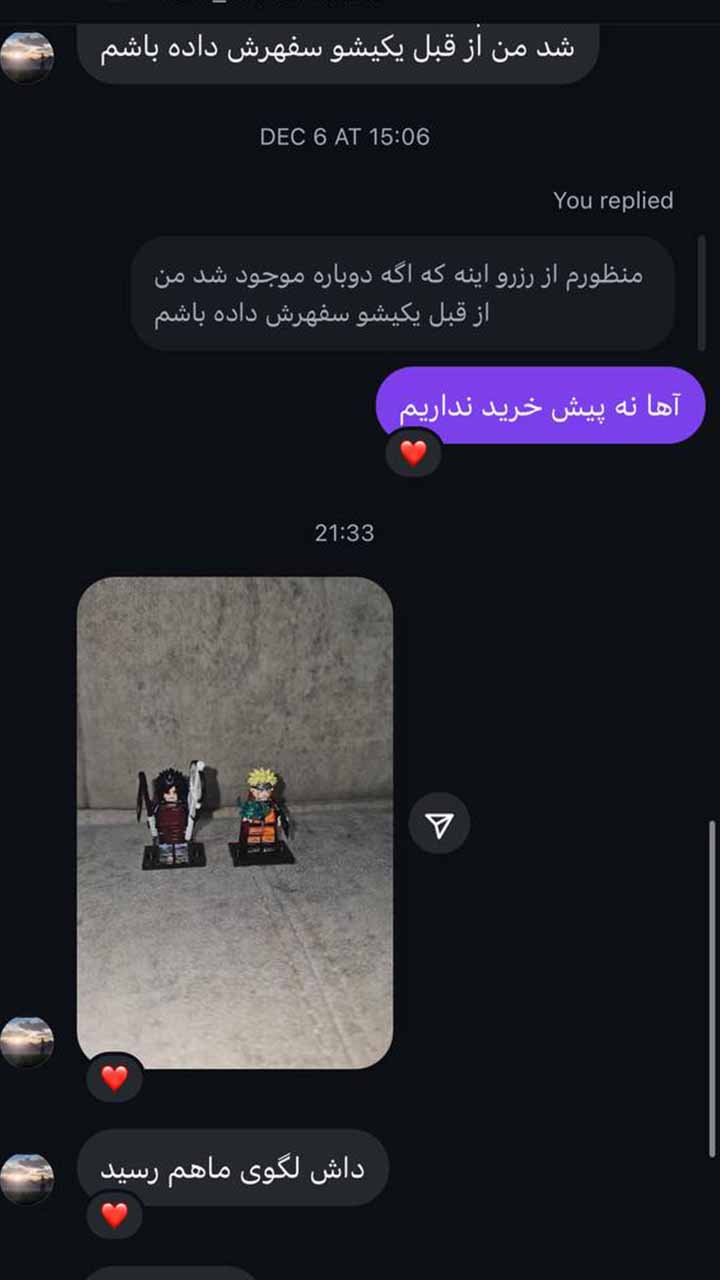Open sender's avatar beside the photo

(27, 1042)
